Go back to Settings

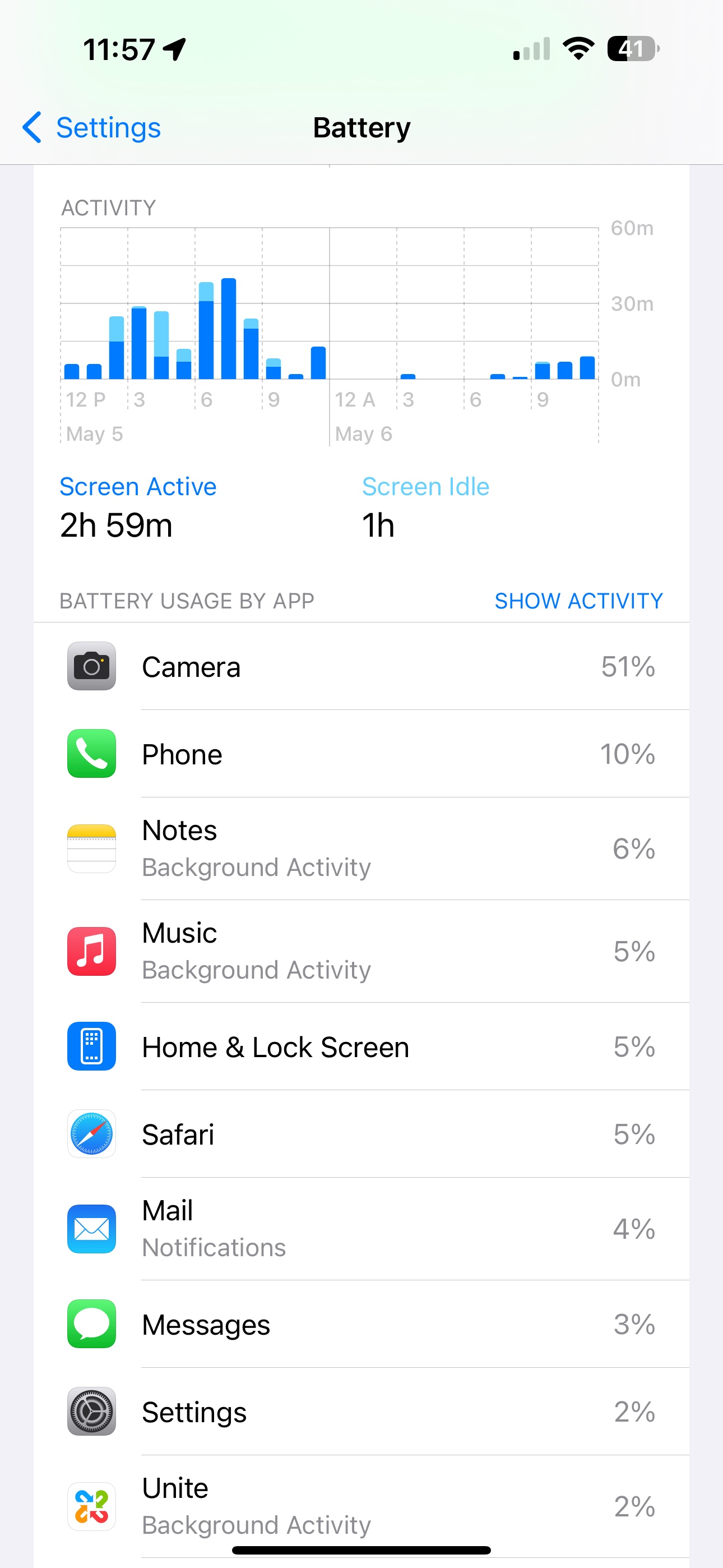pos(91,128)
